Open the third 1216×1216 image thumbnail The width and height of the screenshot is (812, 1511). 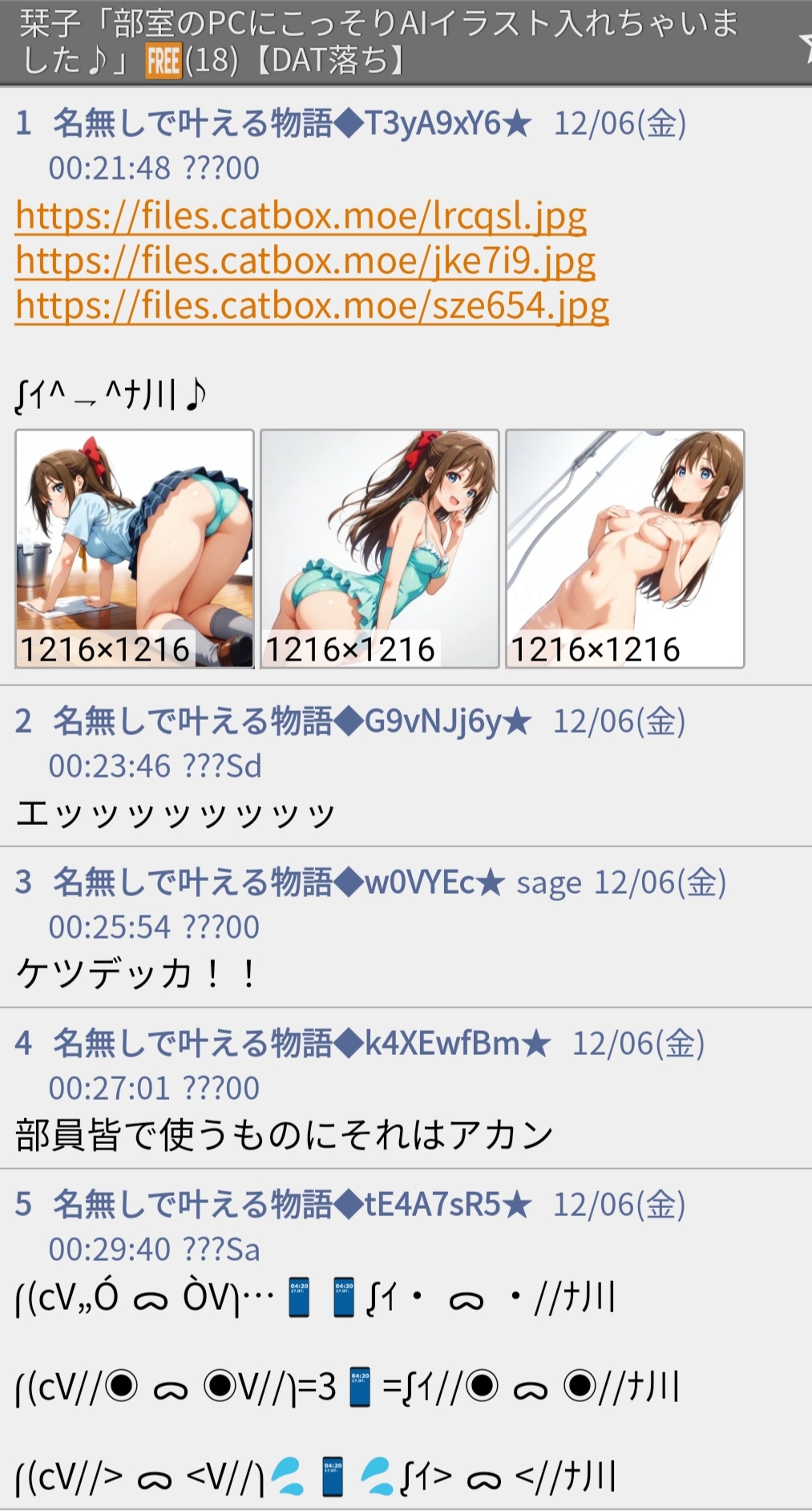point(625,549)
